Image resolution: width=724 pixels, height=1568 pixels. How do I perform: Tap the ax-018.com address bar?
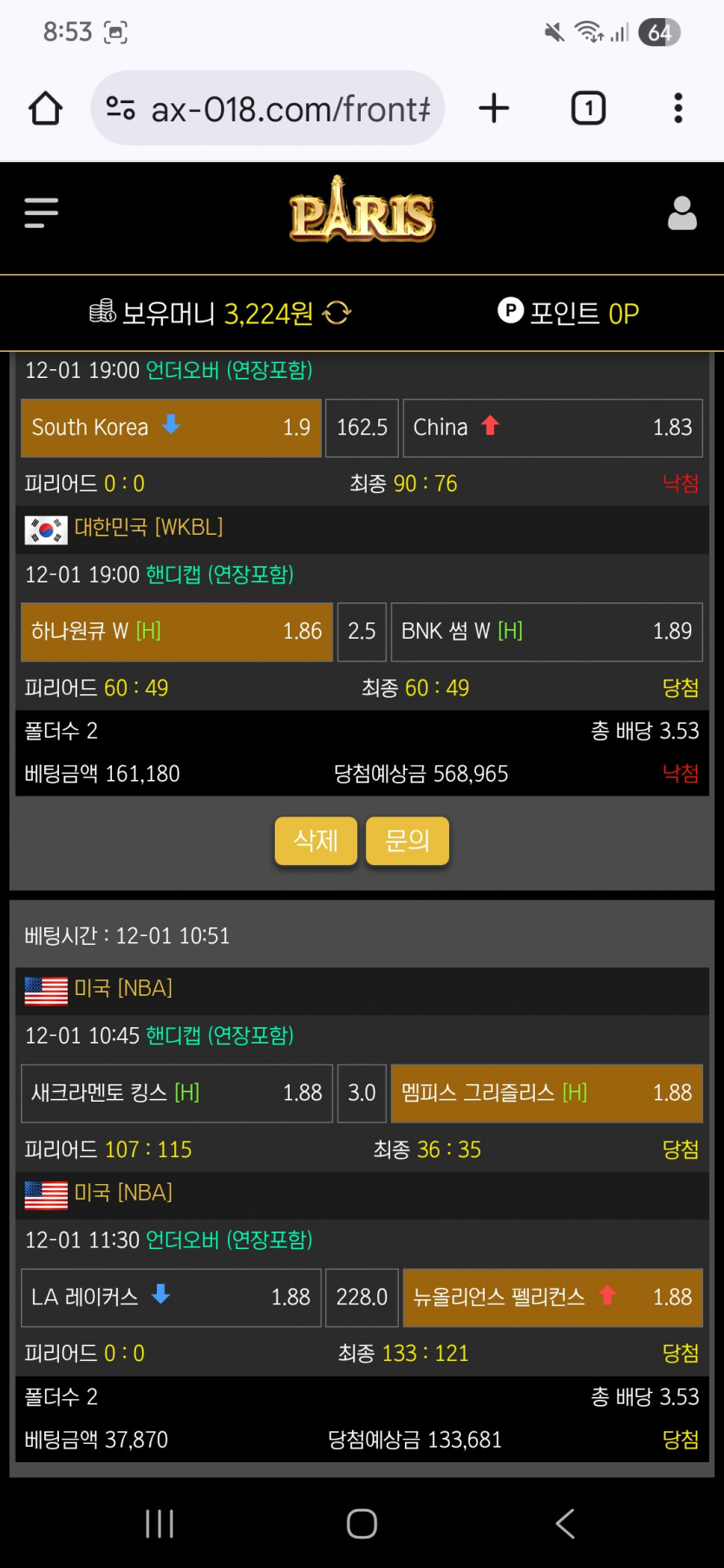pyautogui.click(x=269, y=109)
